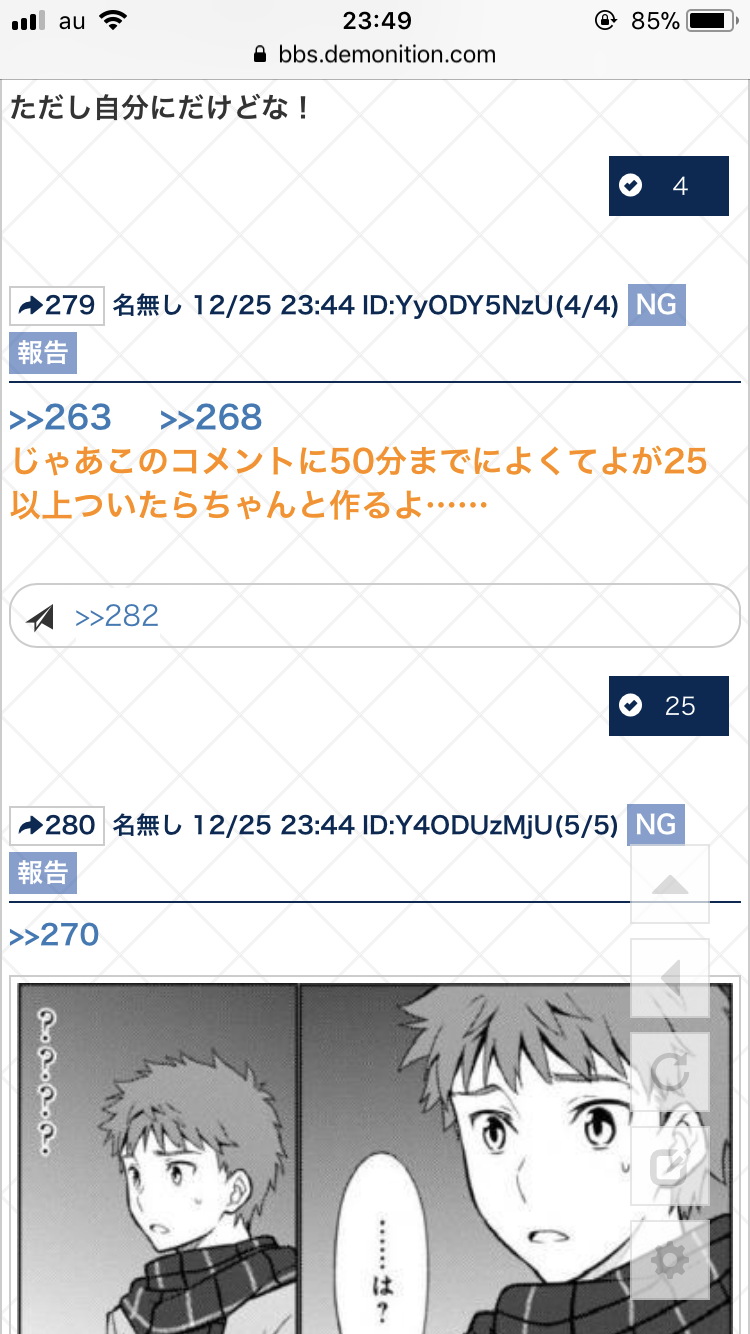Screen dimensions: 750x1334
Task: Reply to post number 279
Action: [57, 305]
